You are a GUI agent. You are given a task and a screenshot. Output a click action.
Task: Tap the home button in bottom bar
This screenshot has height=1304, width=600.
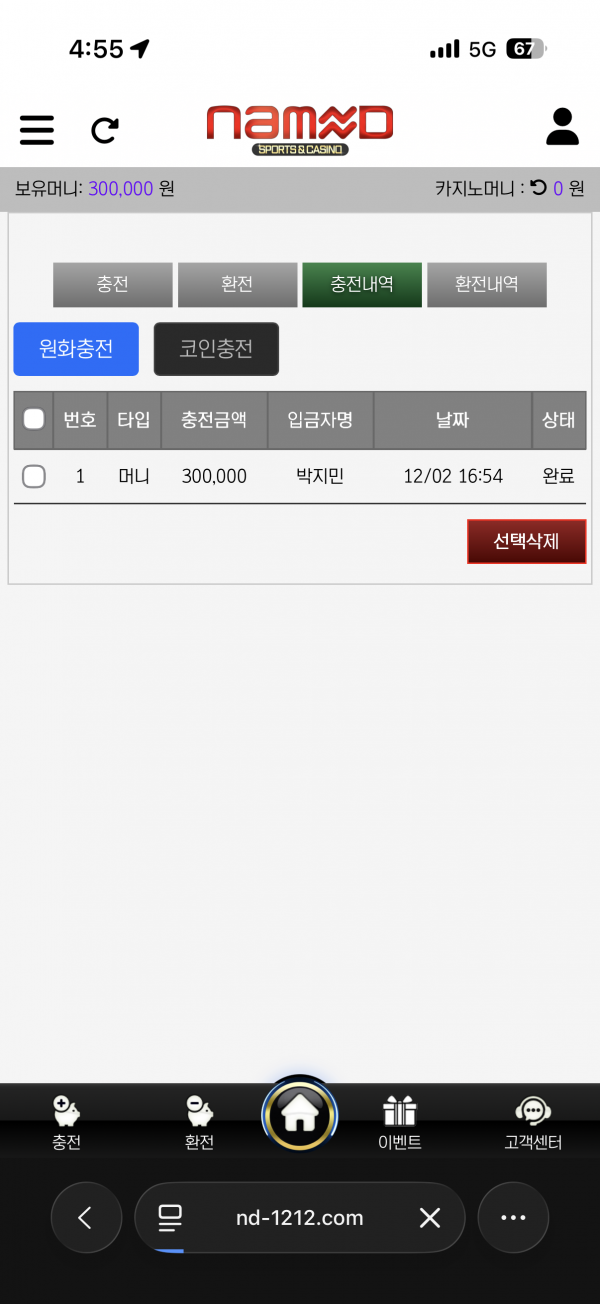click(300, 1113)
